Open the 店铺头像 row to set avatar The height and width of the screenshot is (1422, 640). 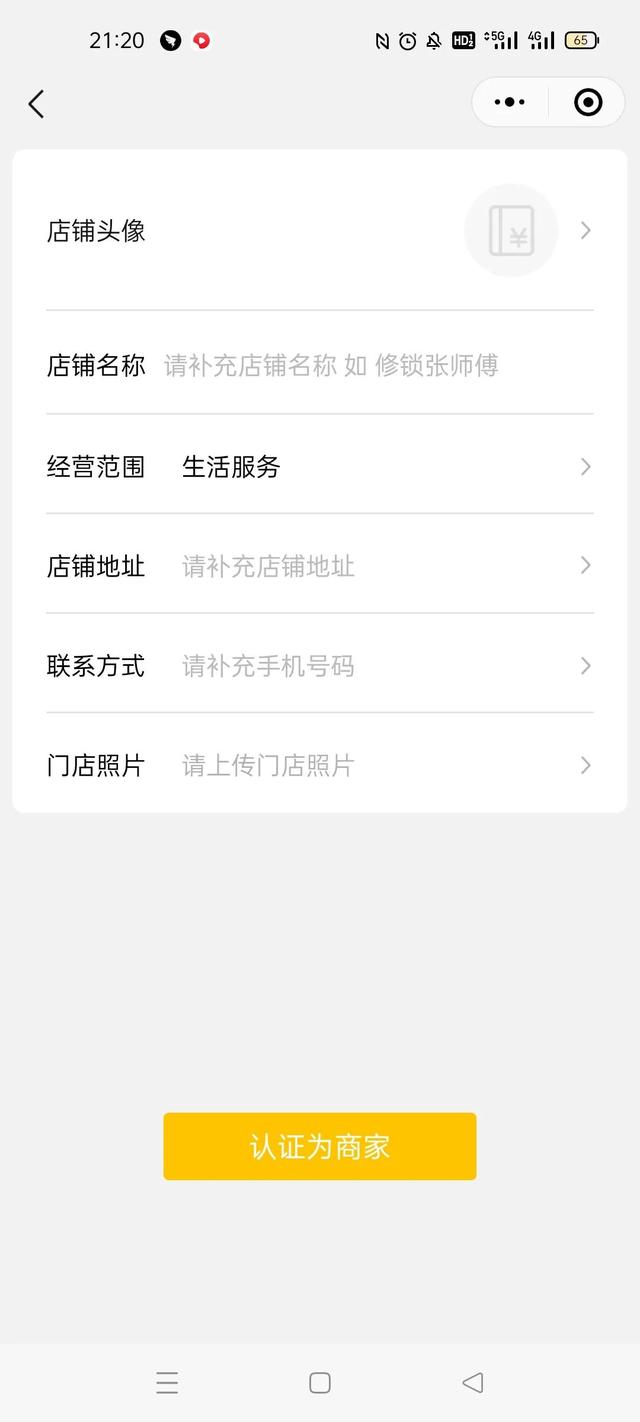(x=320, y=230)
